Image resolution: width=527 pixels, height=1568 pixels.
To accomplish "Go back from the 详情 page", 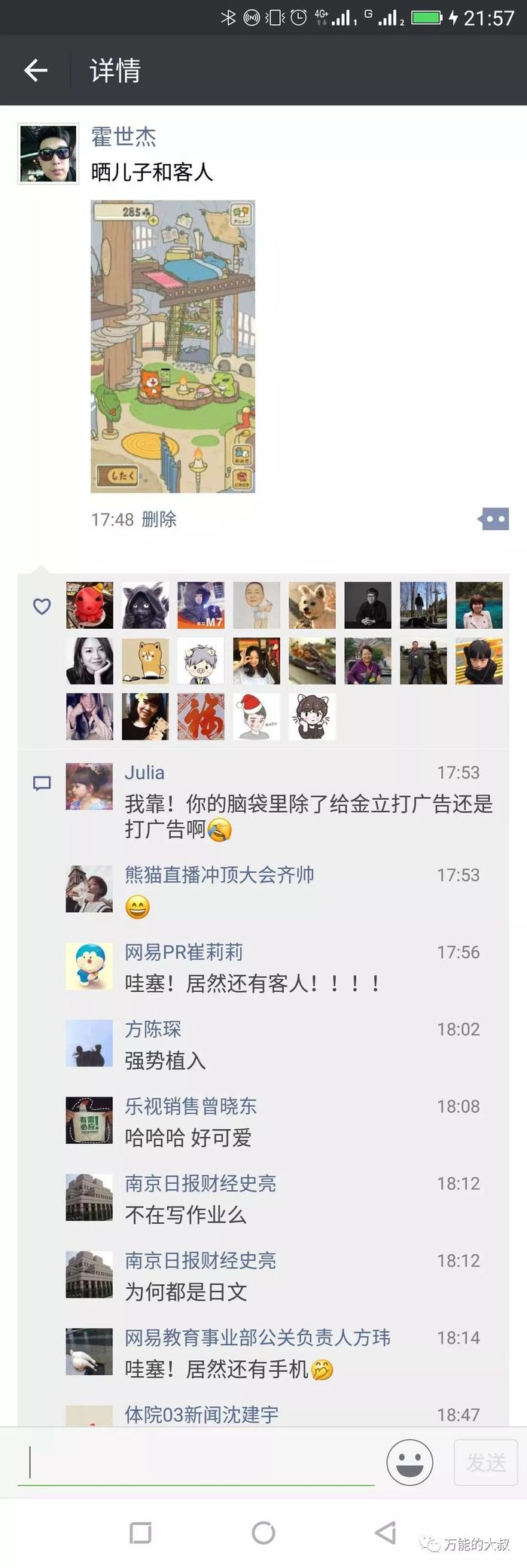I will coord(35,71).
